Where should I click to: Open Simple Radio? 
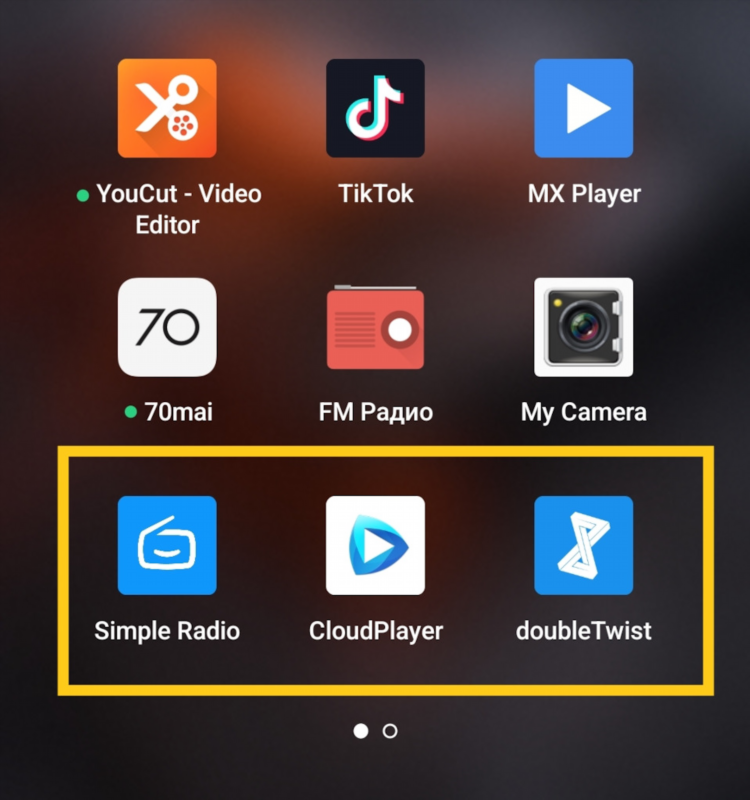click(167, 545)
